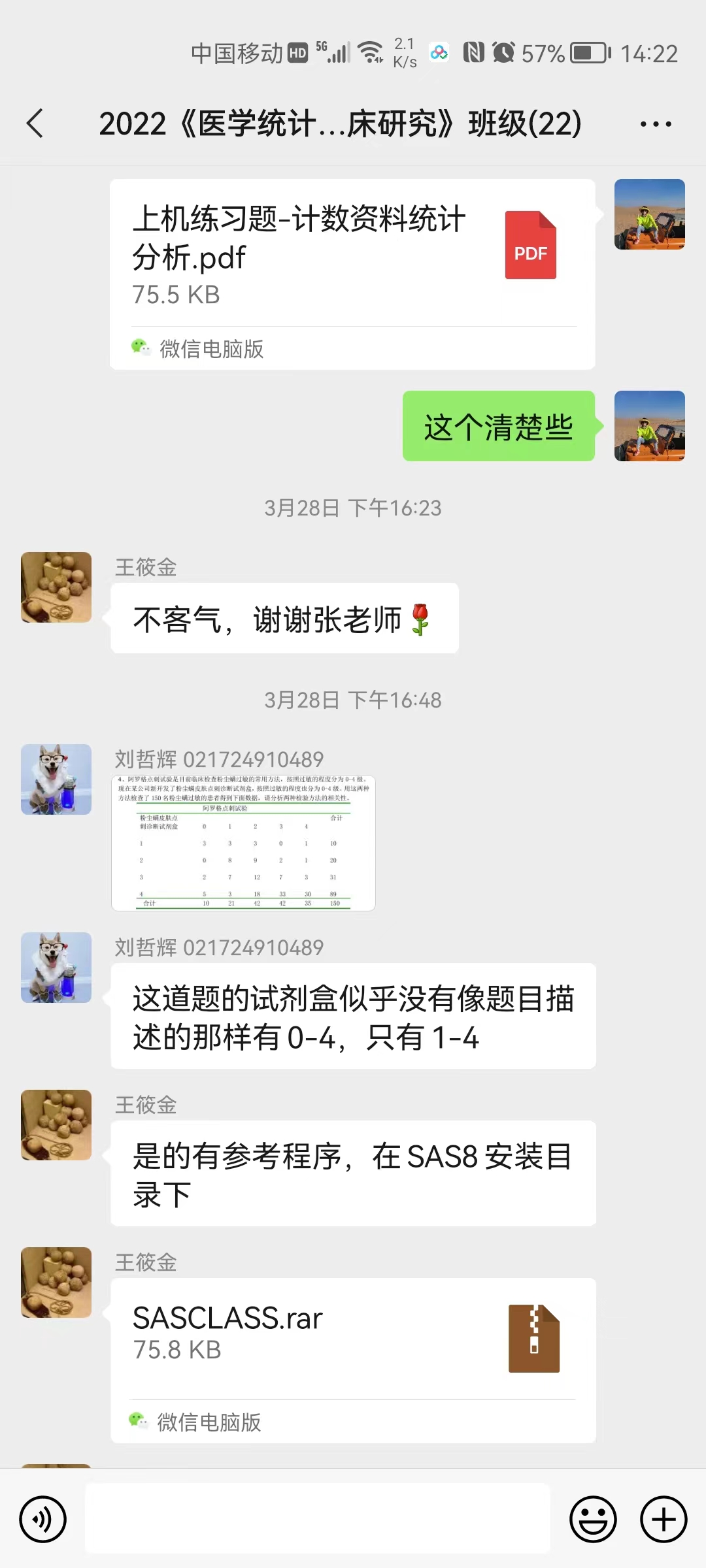Open 刘哲辉's avatar next to the table image
Image resolution: width=706 pixels, height=1568 pixels.
pos(56,779)
